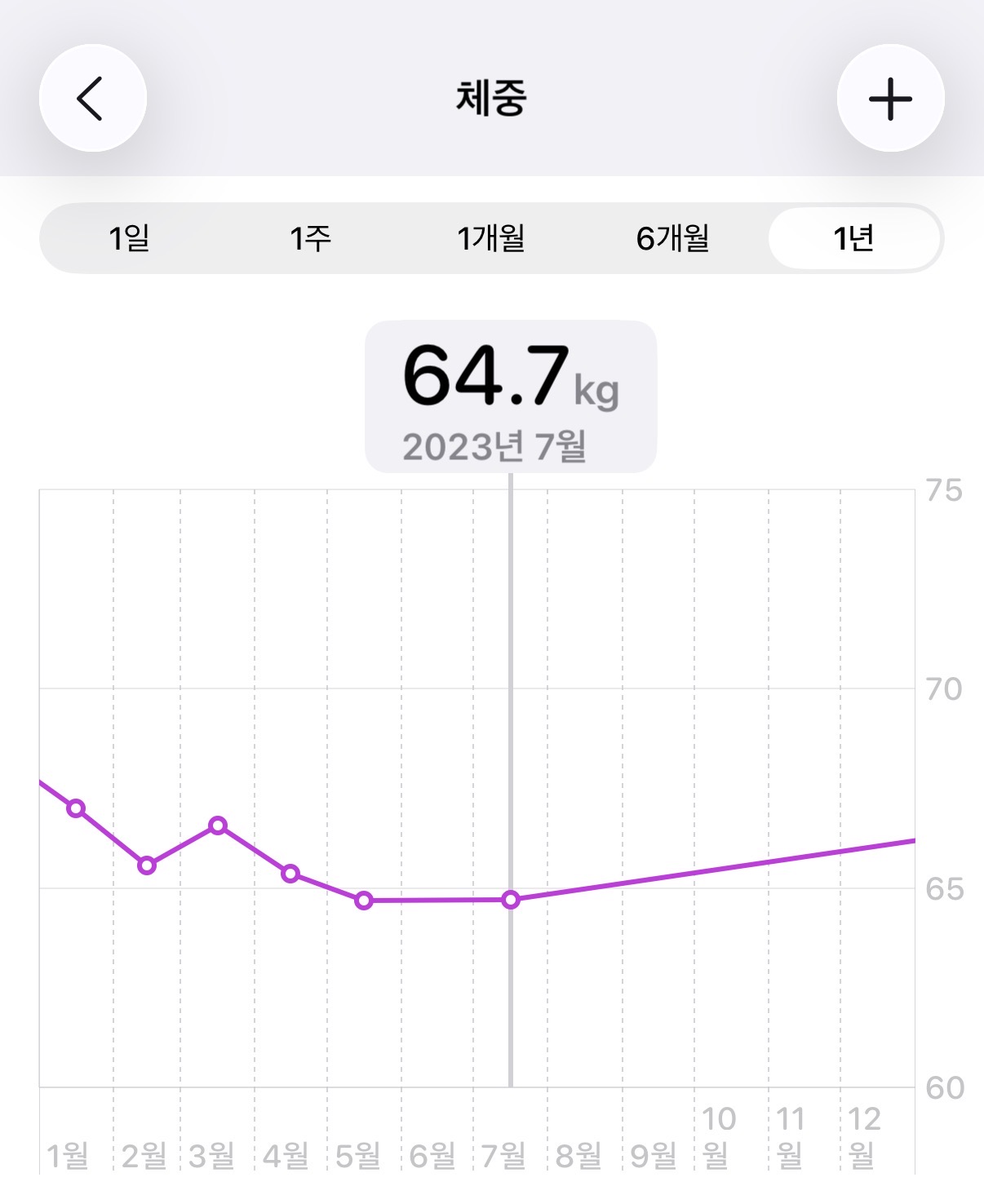Select the 1년 time range
984x1204 pixels.
coord(853,238)
